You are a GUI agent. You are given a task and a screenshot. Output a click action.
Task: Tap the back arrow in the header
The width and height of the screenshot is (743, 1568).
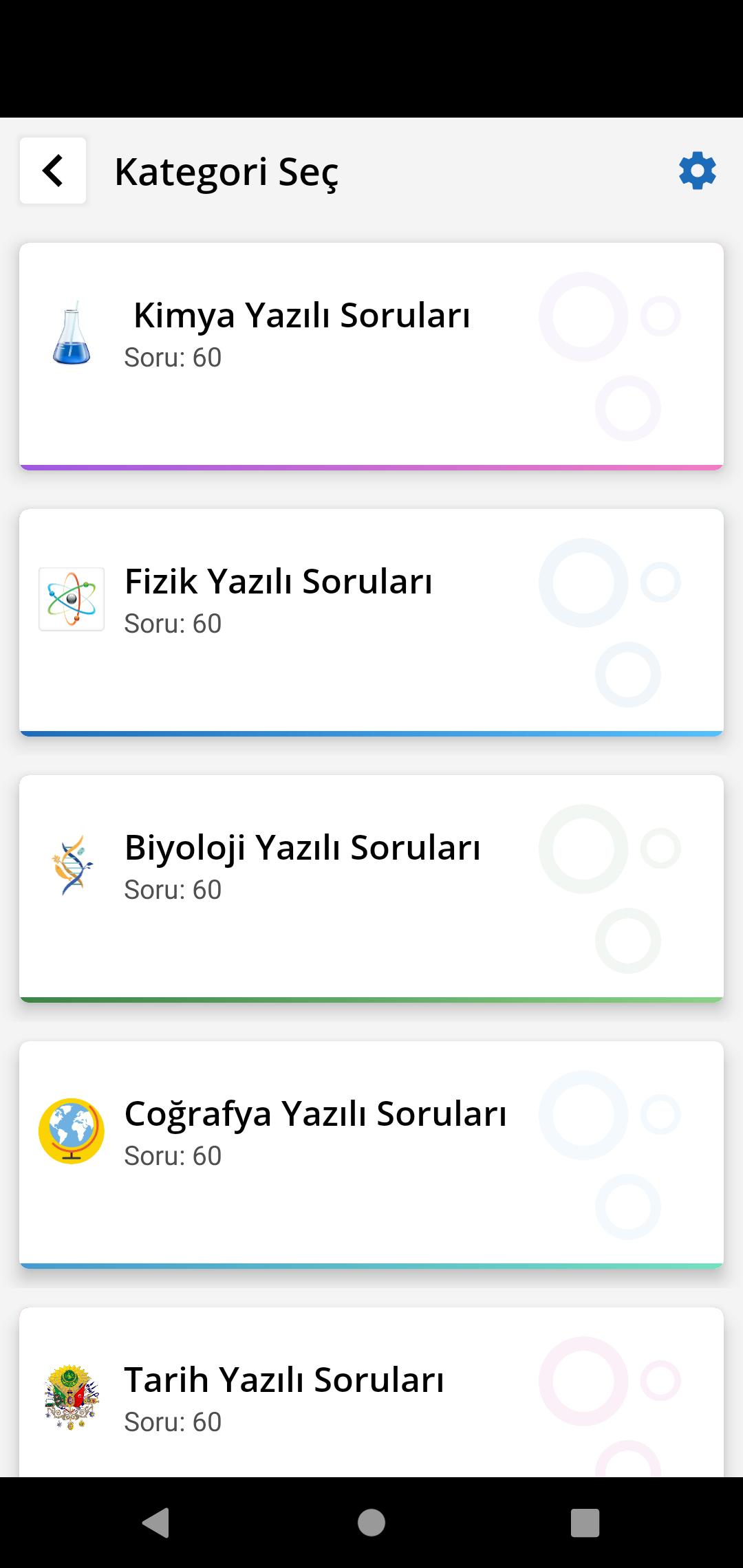pos(52,171)
